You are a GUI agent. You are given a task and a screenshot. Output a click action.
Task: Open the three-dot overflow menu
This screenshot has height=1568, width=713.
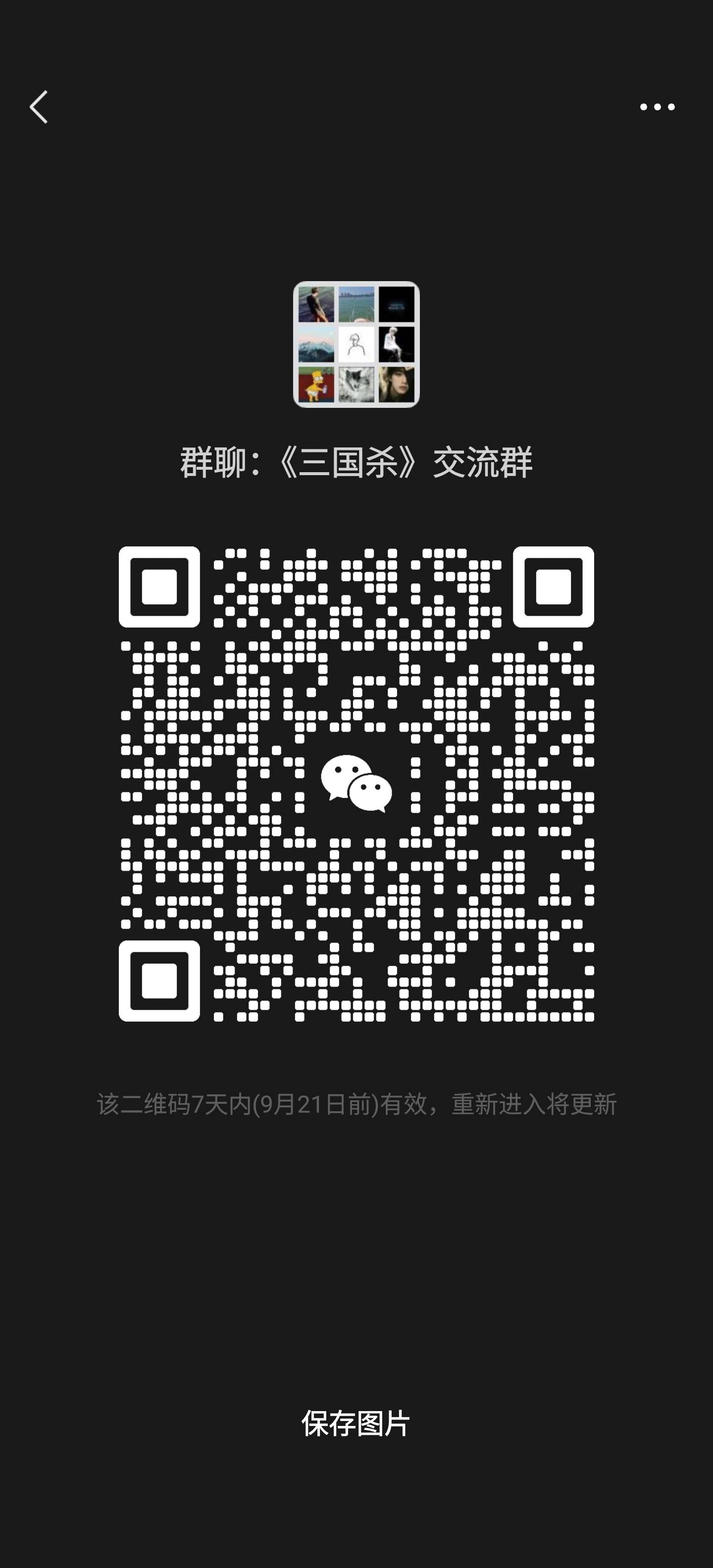[657, 107]
